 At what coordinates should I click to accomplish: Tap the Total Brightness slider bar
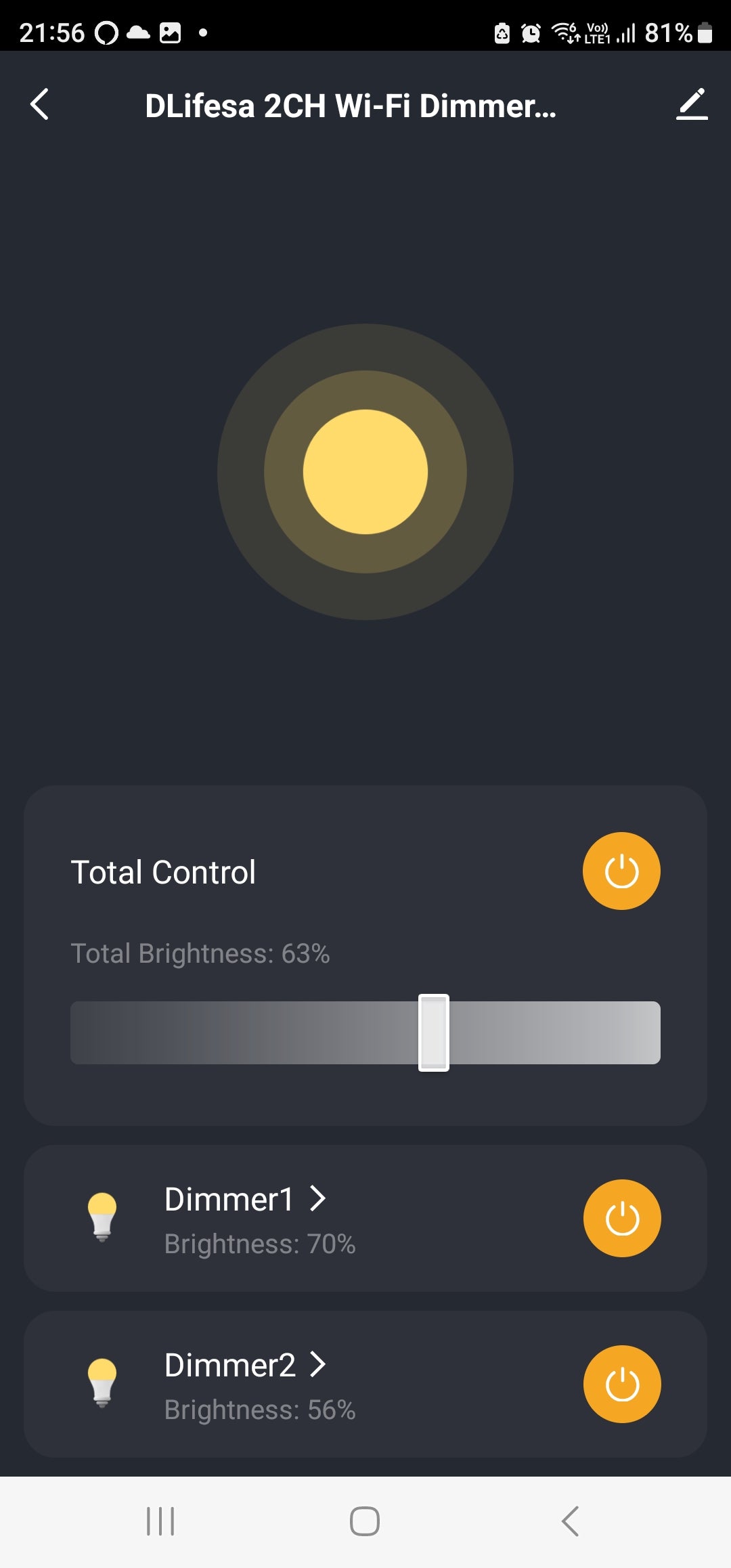tap(365, 1032)
